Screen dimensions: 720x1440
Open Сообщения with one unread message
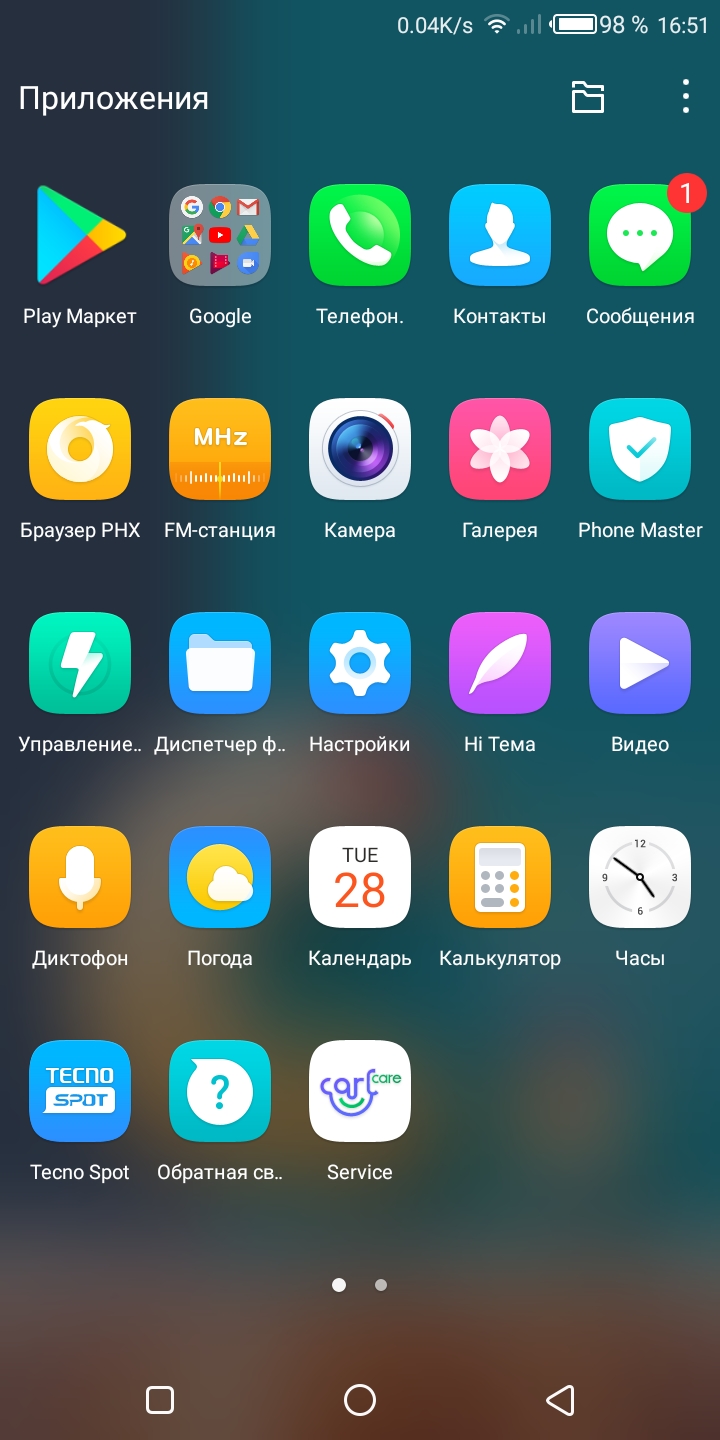[640, 235]
